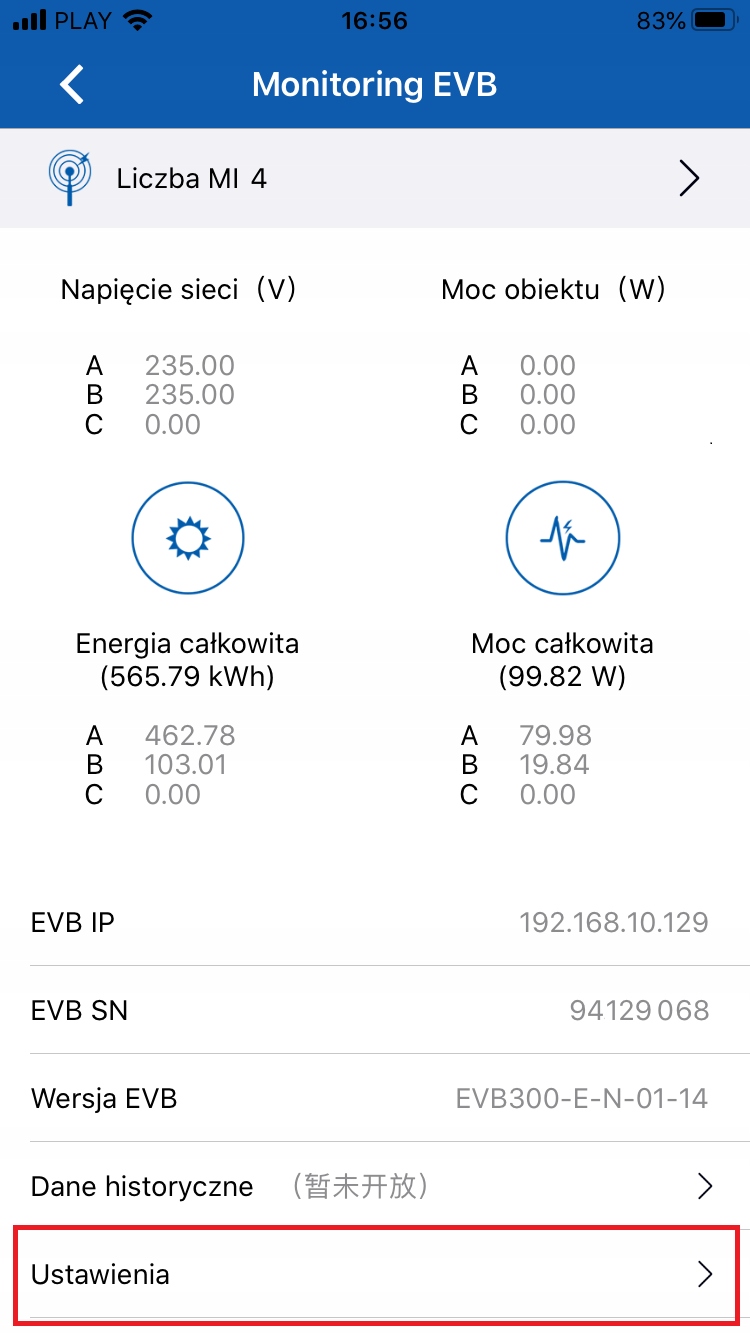Open Dane historyczne
This screenshot has height=1334, width=750.
[x=375, y=1187]
